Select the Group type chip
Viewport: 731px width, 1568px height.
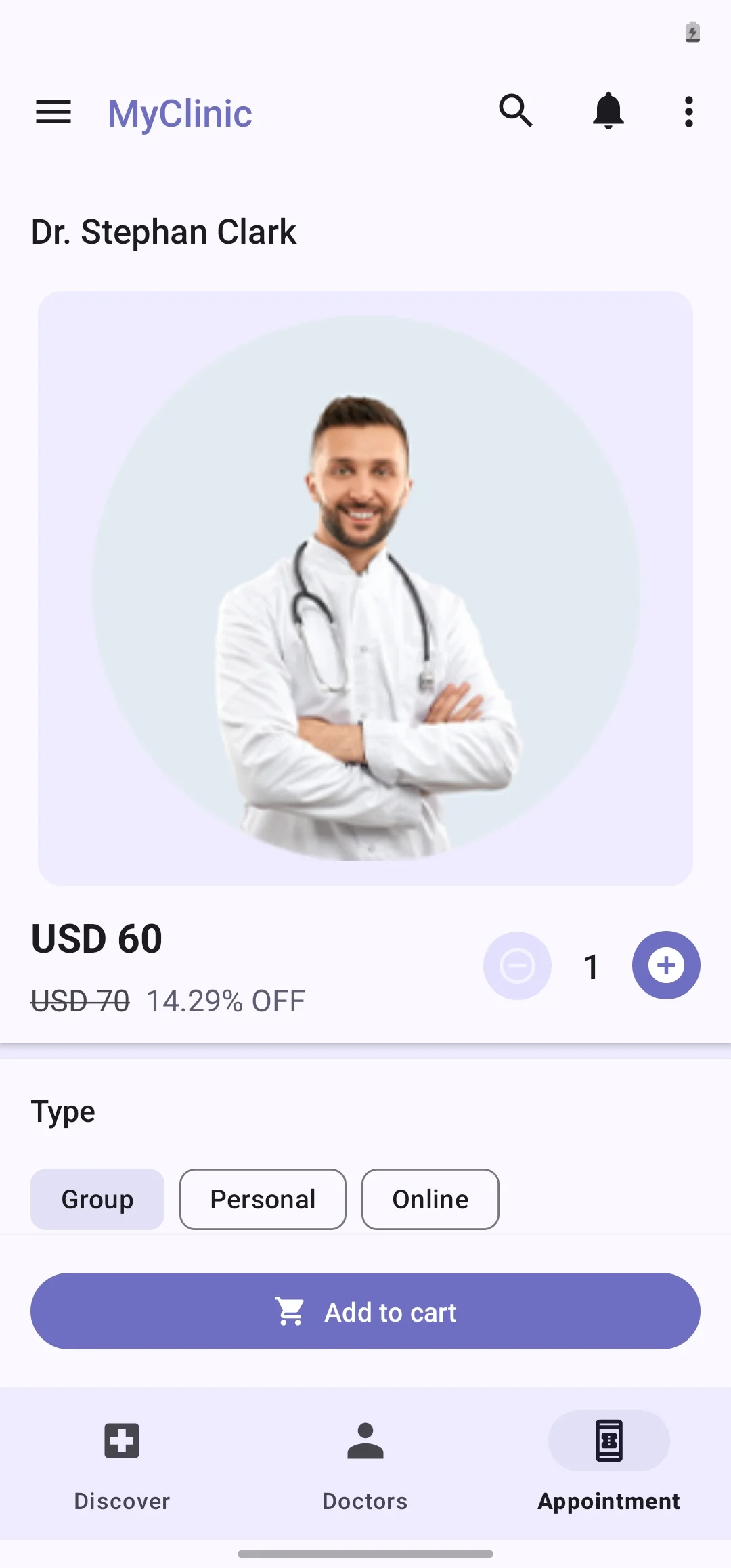click(x=97, y=1199)
